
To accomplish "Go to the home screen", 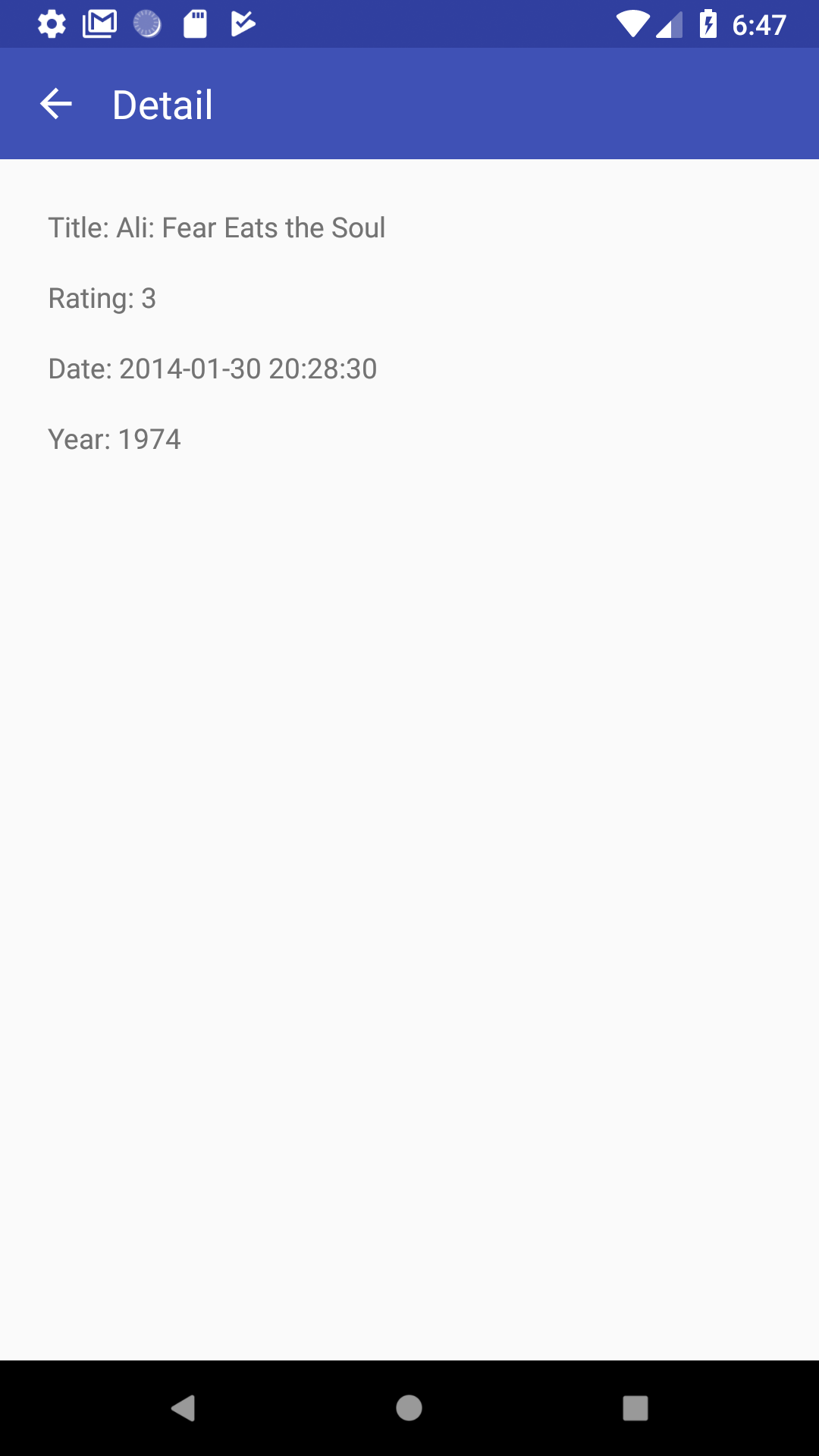I will [409, 1408].
